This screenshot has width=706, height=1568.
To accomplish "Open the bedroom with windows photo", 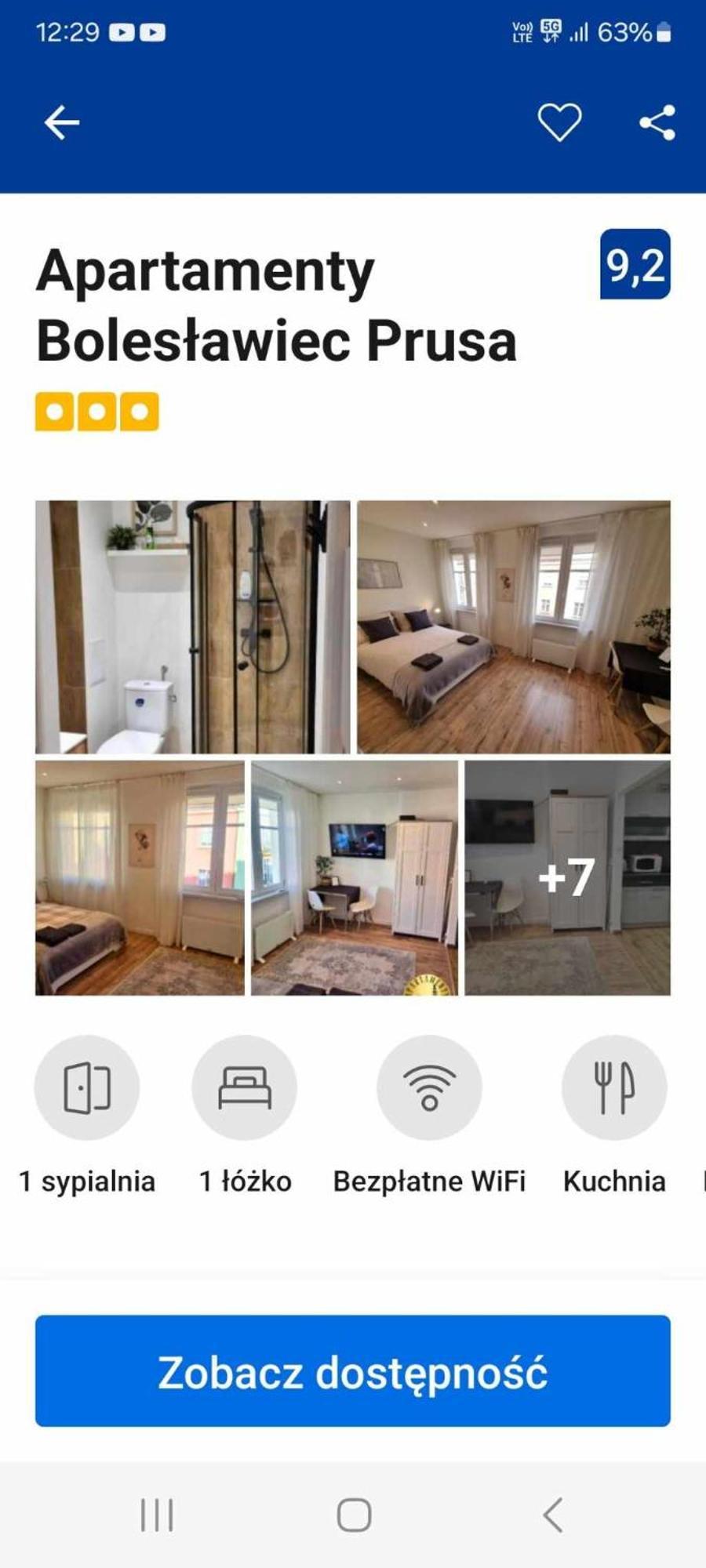I will pos(514,627).
